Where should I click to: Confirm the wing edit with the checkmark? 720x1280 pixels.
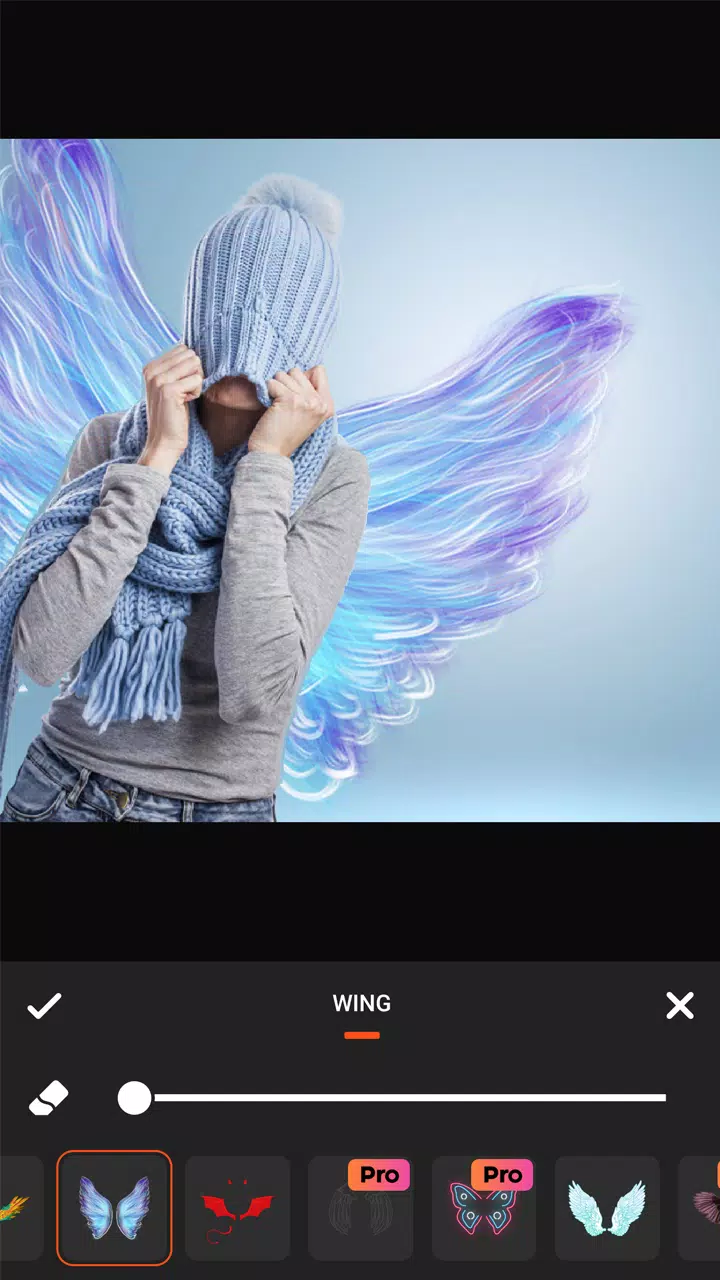pos(44,1006)
